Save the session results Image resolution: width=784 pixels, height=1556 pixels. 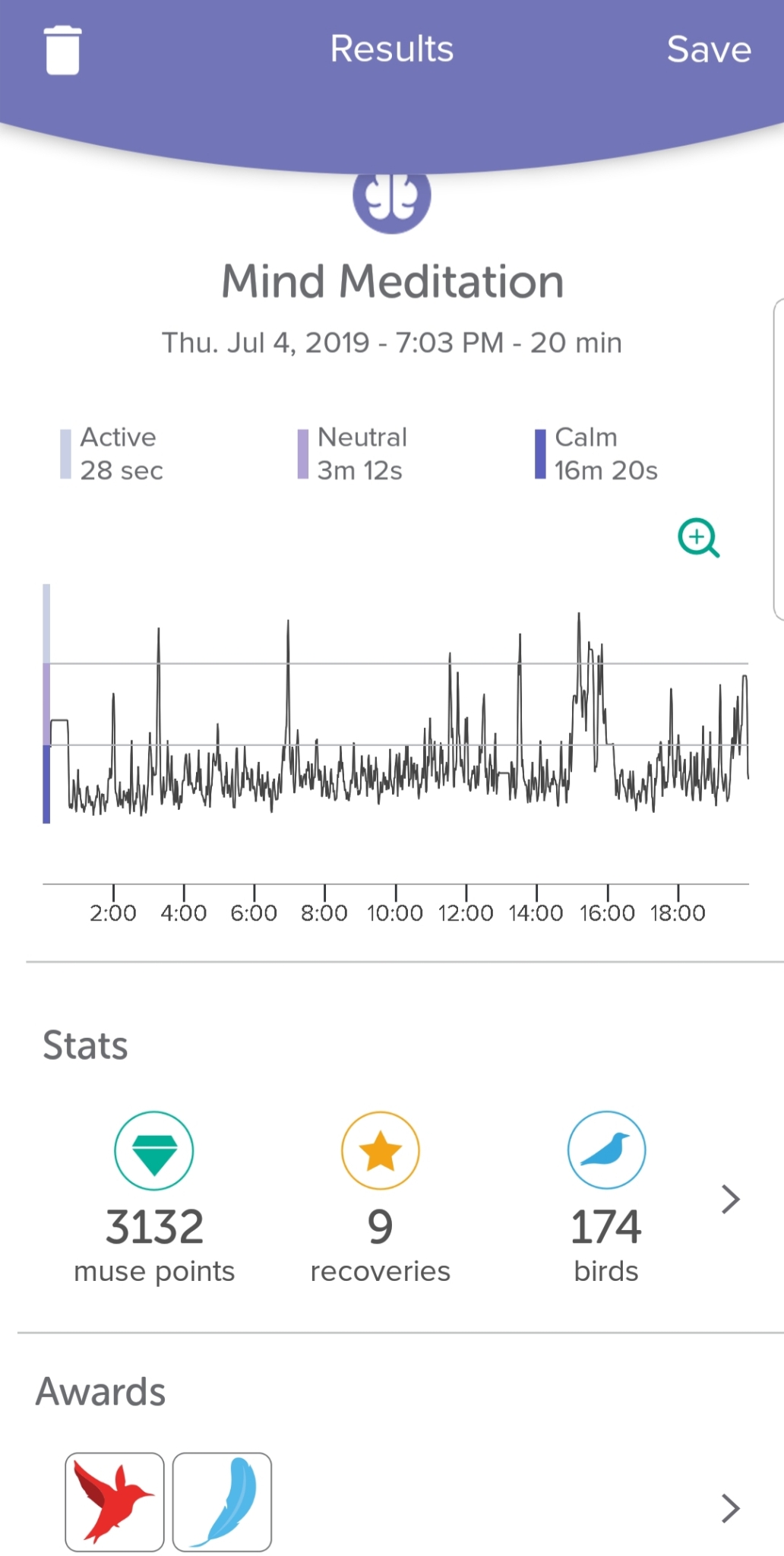[x=708, y=50]
